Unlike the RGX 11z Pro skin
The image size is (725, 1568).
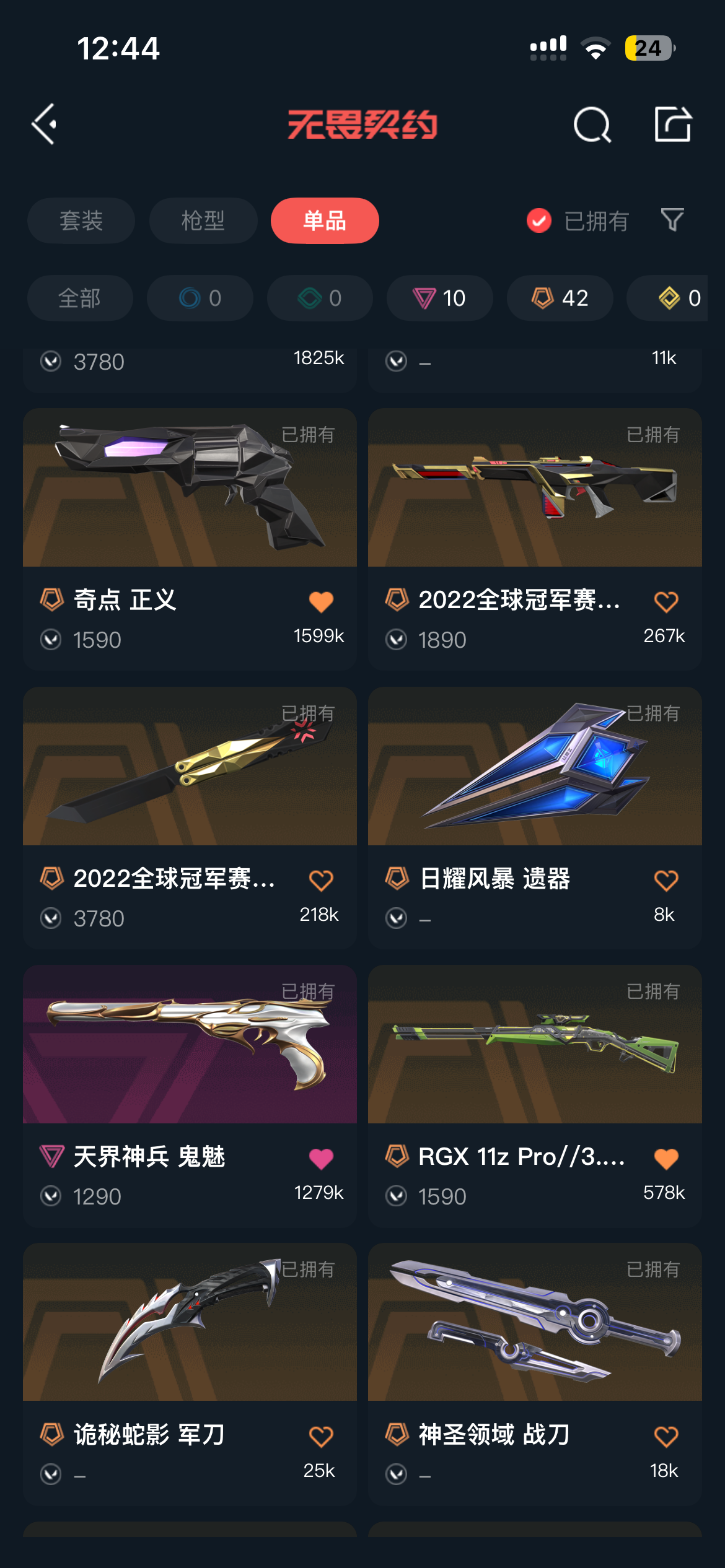[x=666, y=1158]
